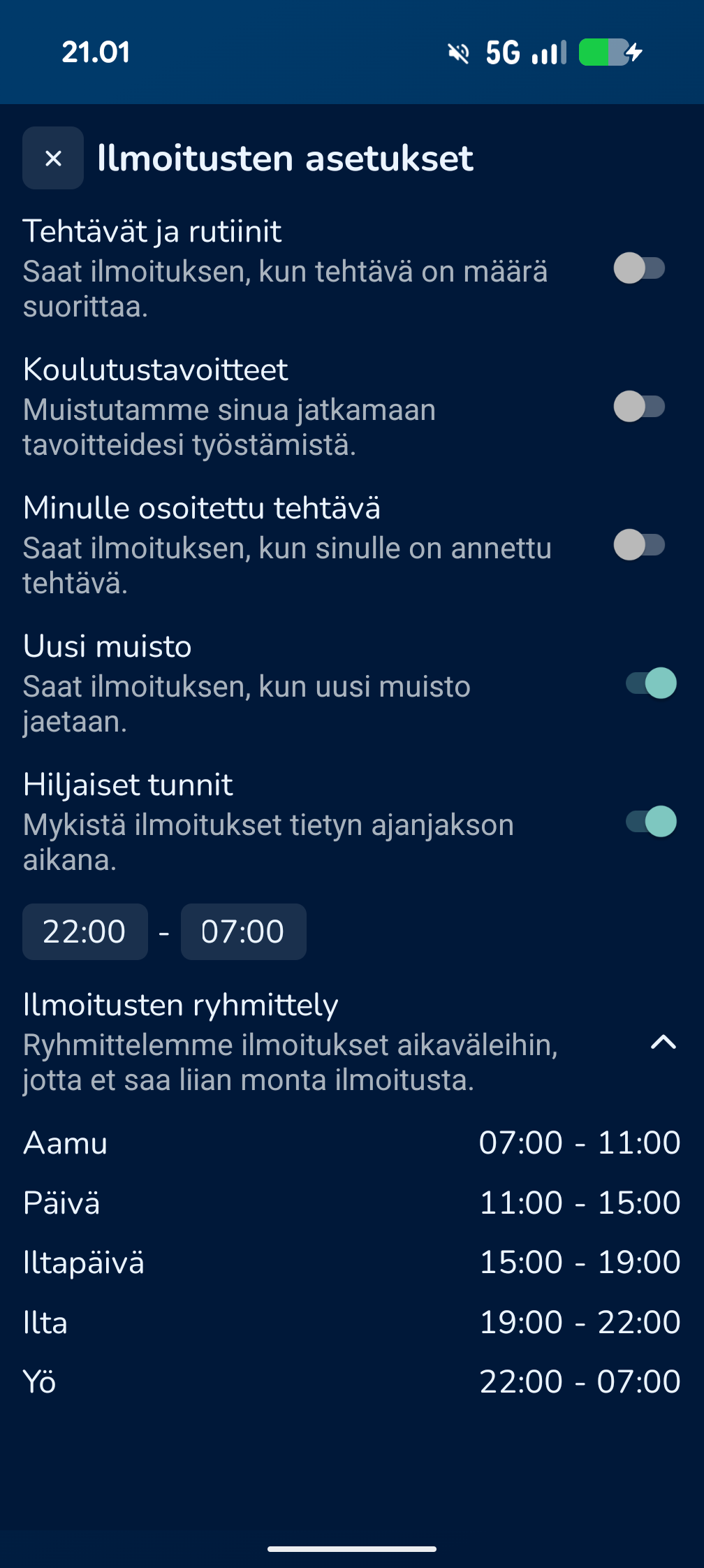Open the 22:00 quiet hours start time
Image resolution: width=704 pixels, height=1568 pixels.
click(85, 931)
